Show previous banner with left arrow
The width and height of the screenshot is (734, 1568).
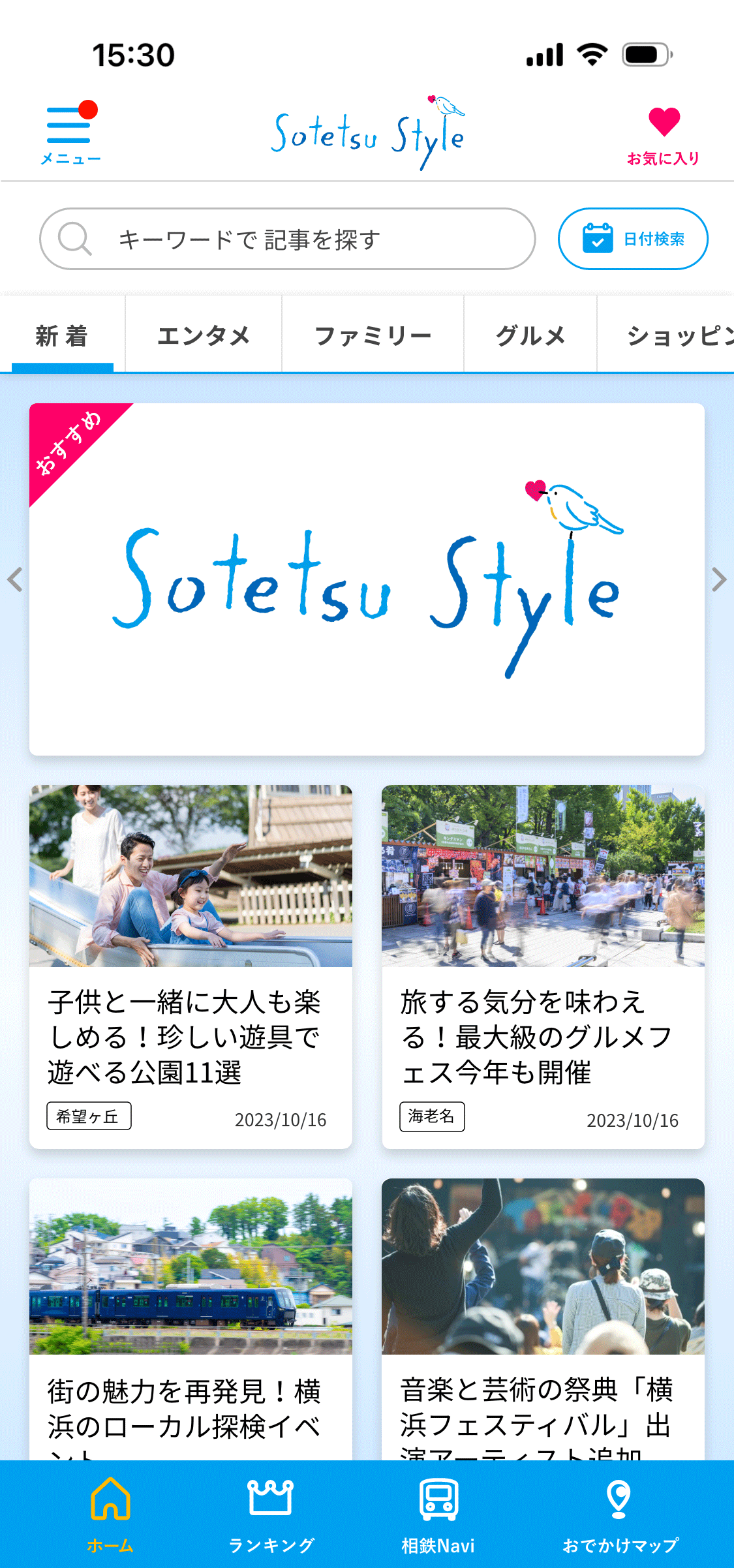click(x=15, y=579)
